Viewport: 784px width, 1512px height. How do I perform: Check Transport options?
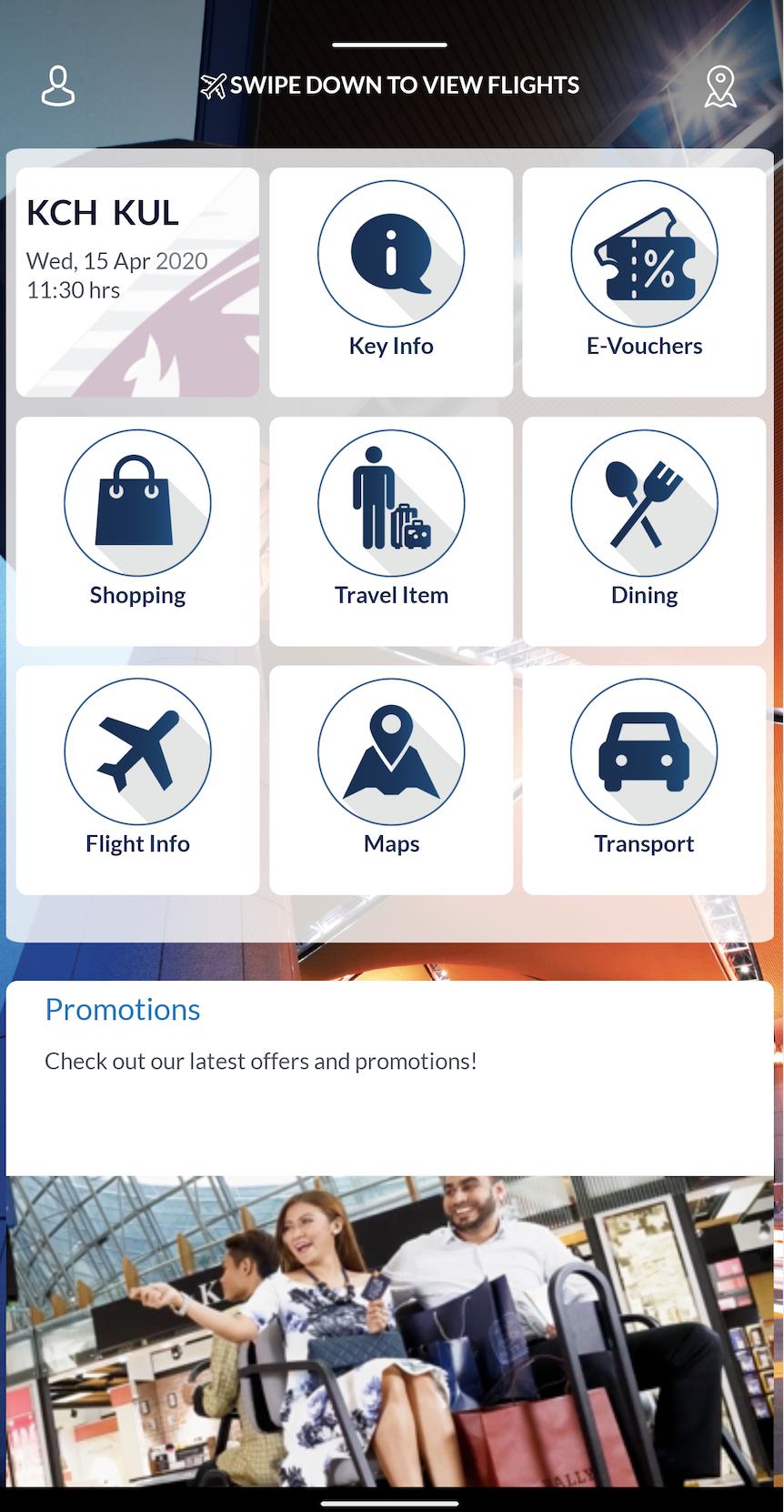click(x=644, y=780)
